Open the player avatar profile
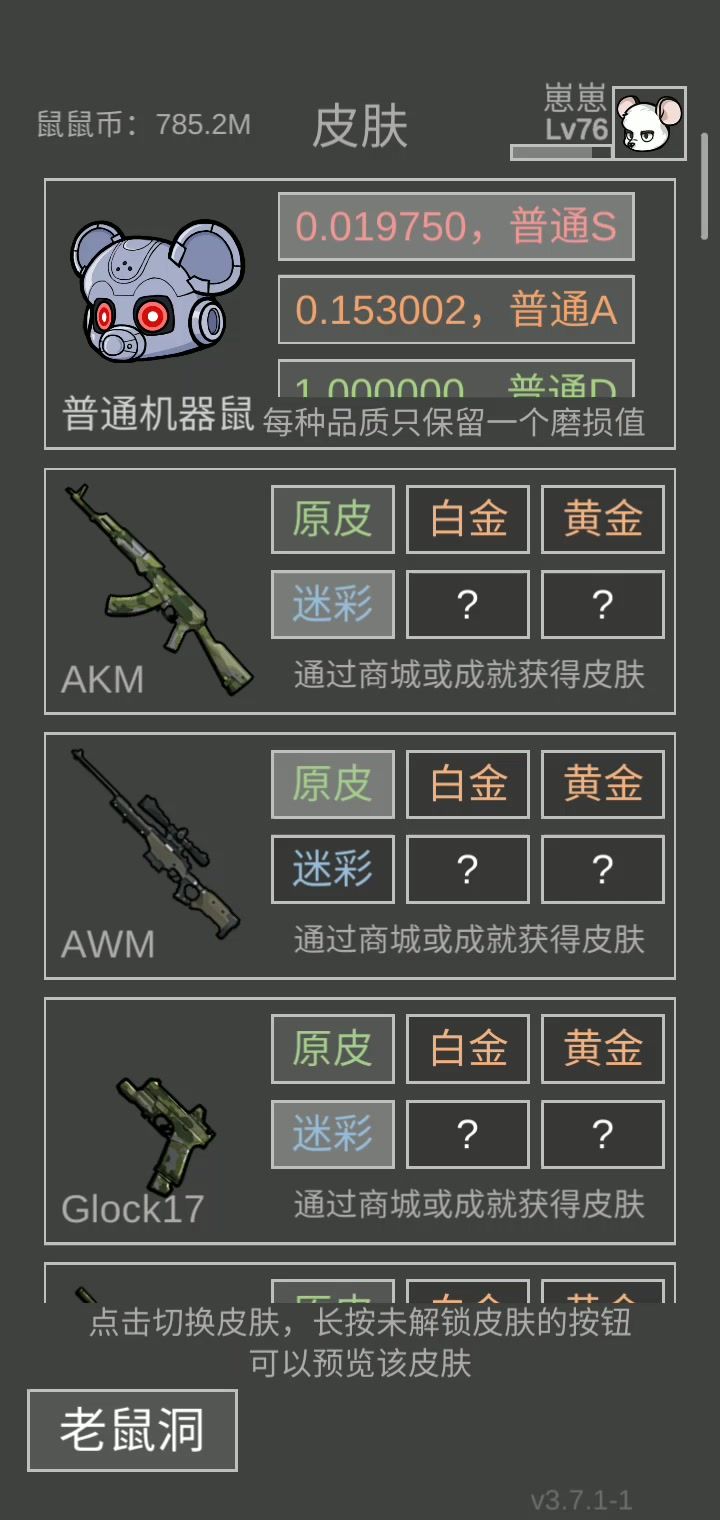 point(649,123)
